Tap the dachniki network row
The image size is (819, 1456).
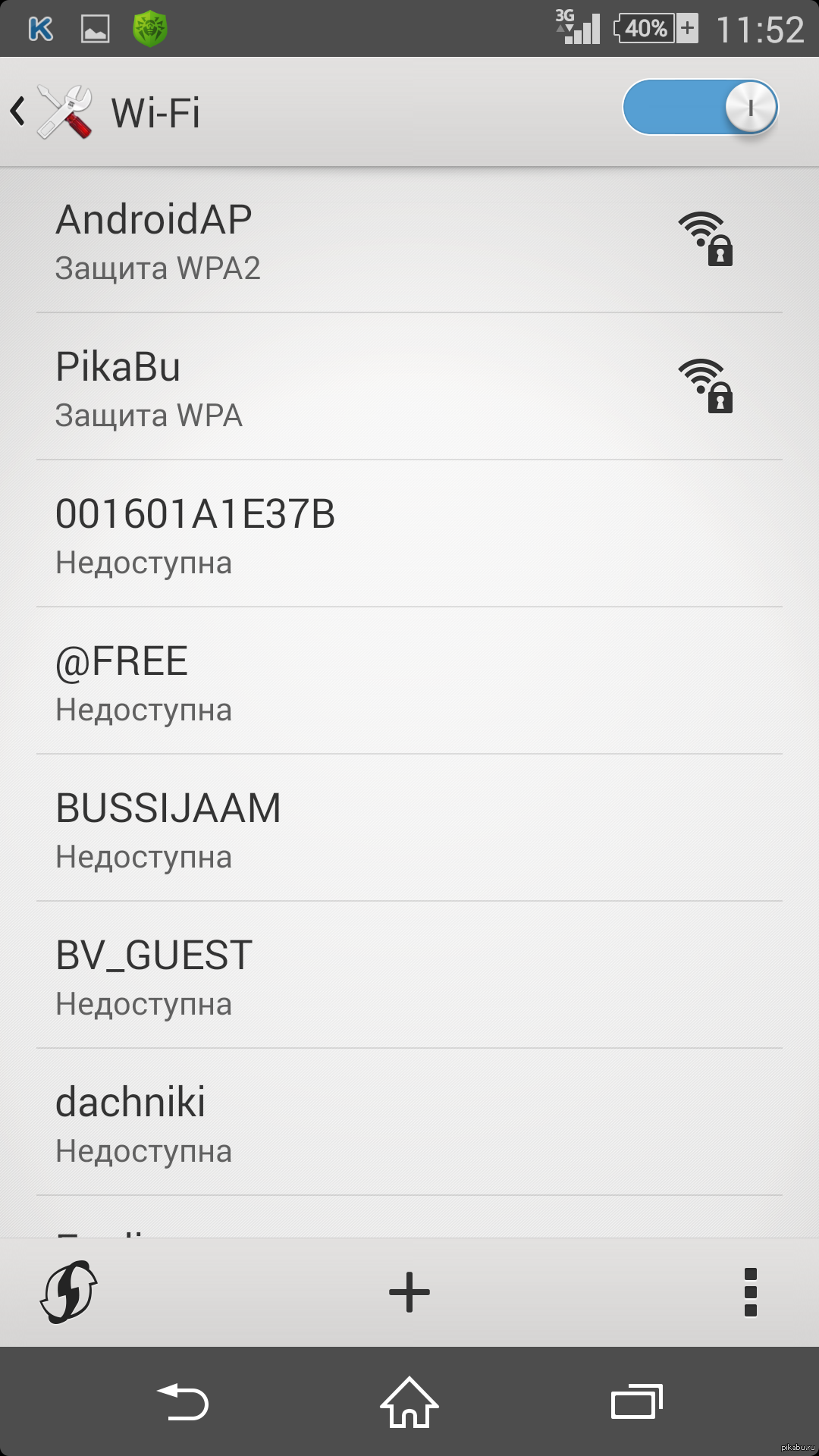tap(409, 1123)
